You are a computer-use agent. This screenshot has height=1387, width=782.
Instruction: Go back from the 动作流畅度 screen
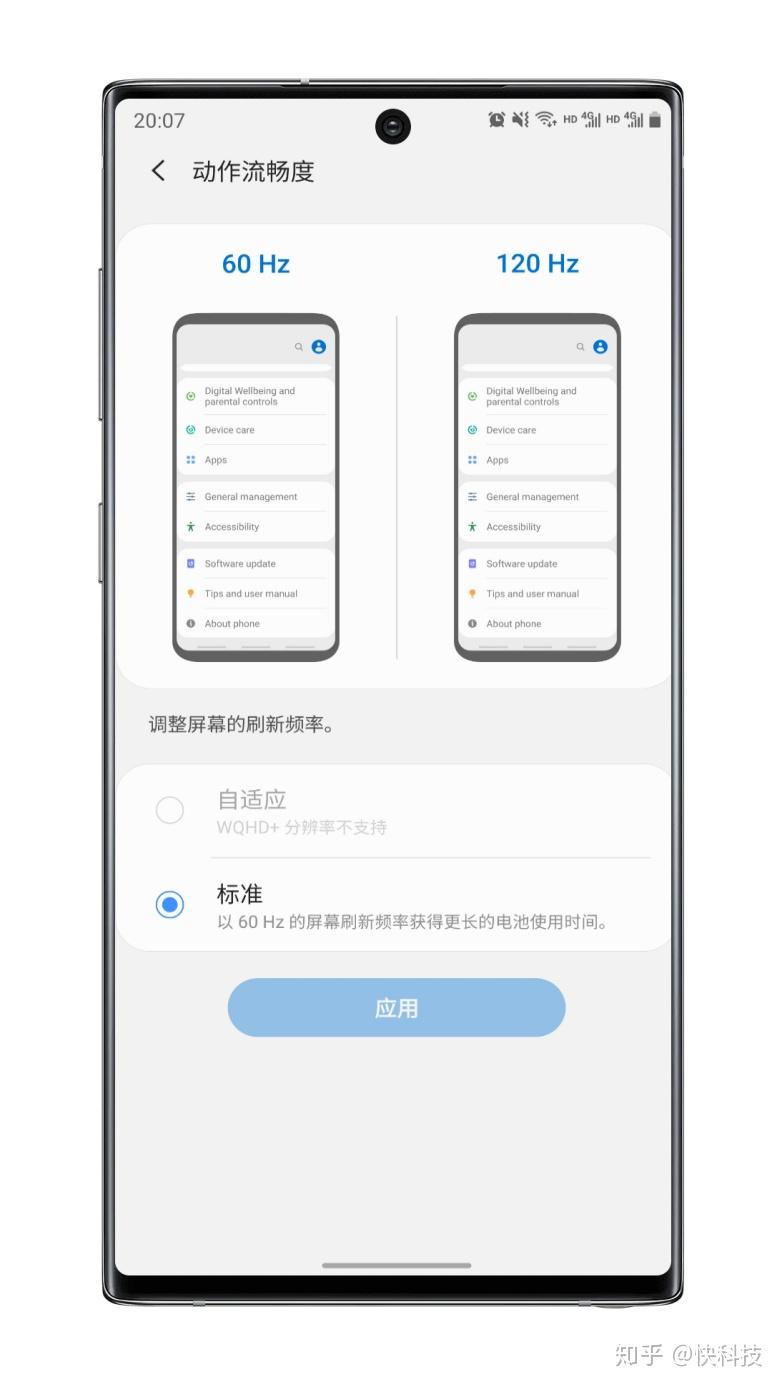coord(158,171)
